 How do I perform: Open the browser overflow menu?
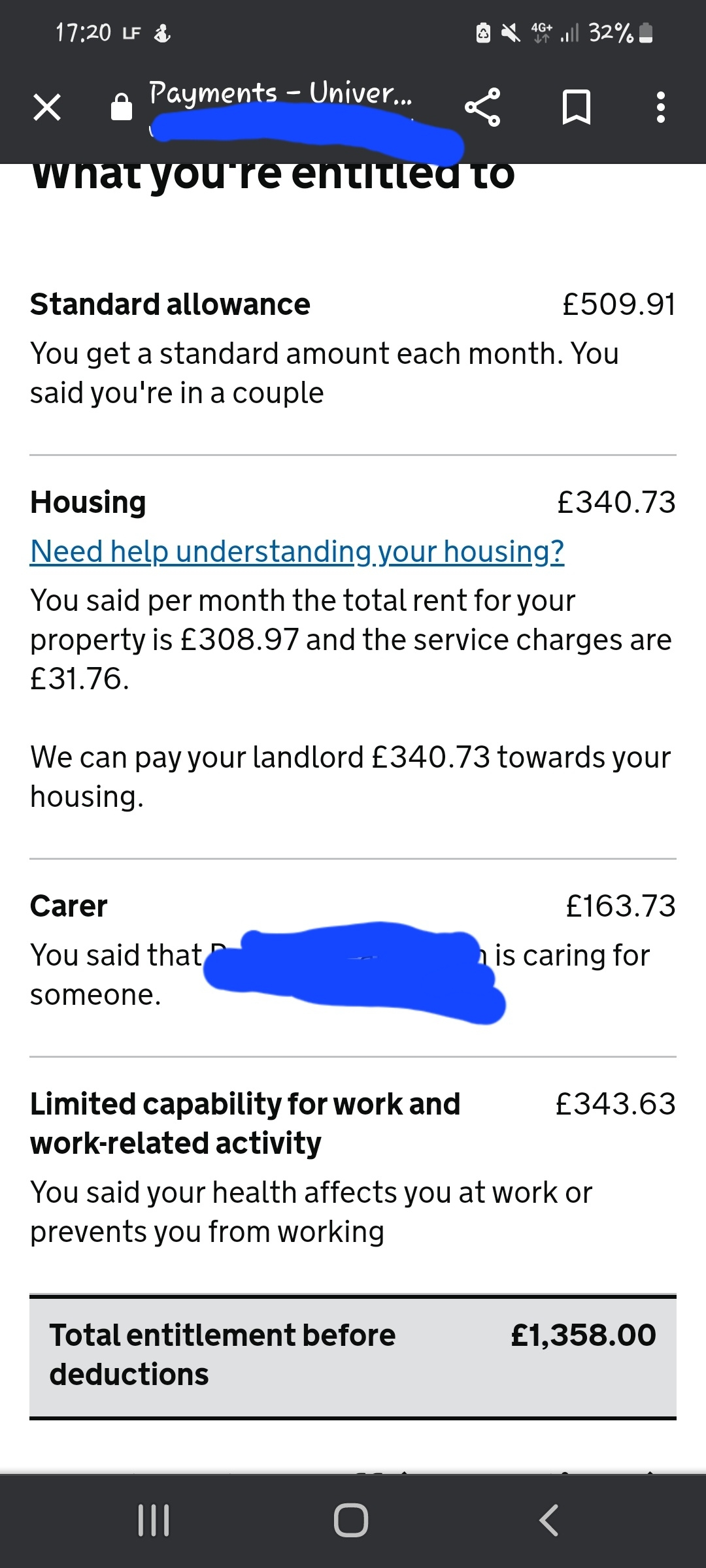[660, 107]
